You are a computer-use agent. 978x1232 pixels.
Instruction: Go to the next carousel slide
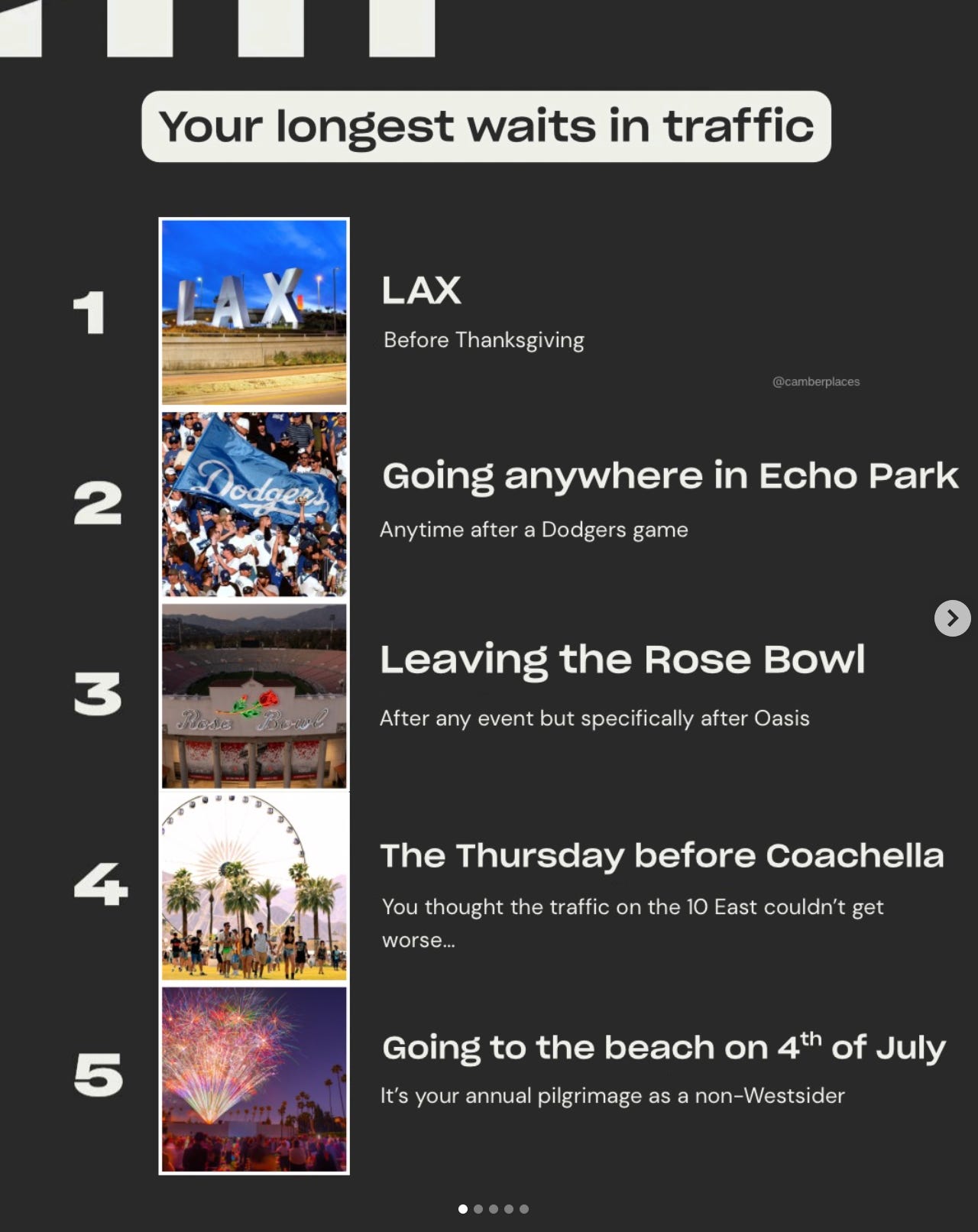(x=952, y=618)
